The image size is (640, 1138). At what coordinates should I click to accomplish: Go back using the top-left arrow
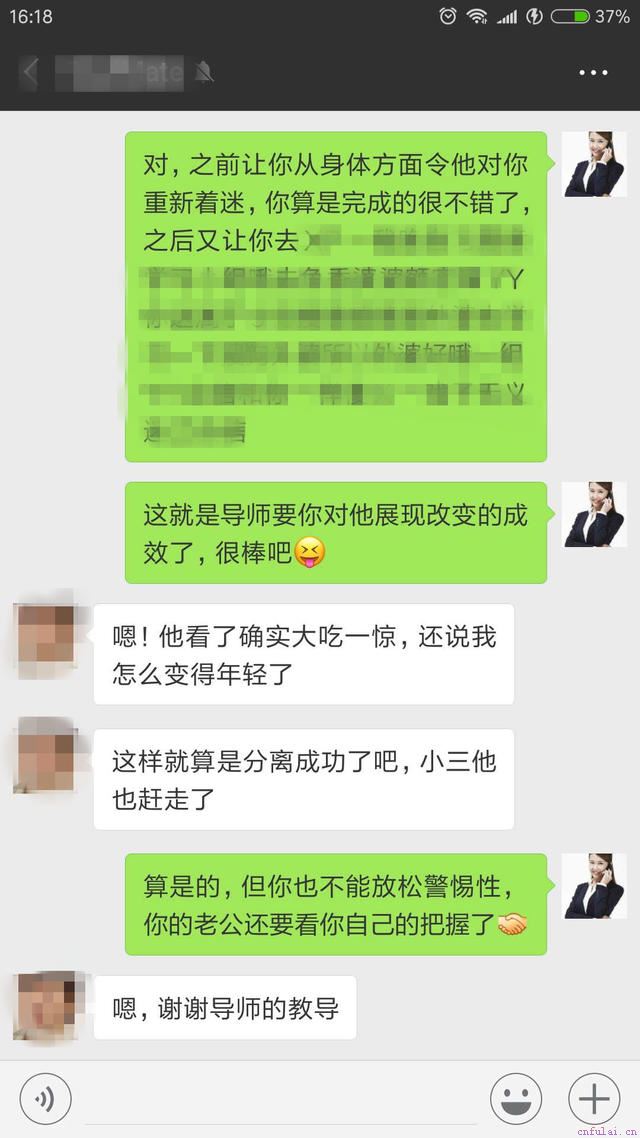point(29,73)
